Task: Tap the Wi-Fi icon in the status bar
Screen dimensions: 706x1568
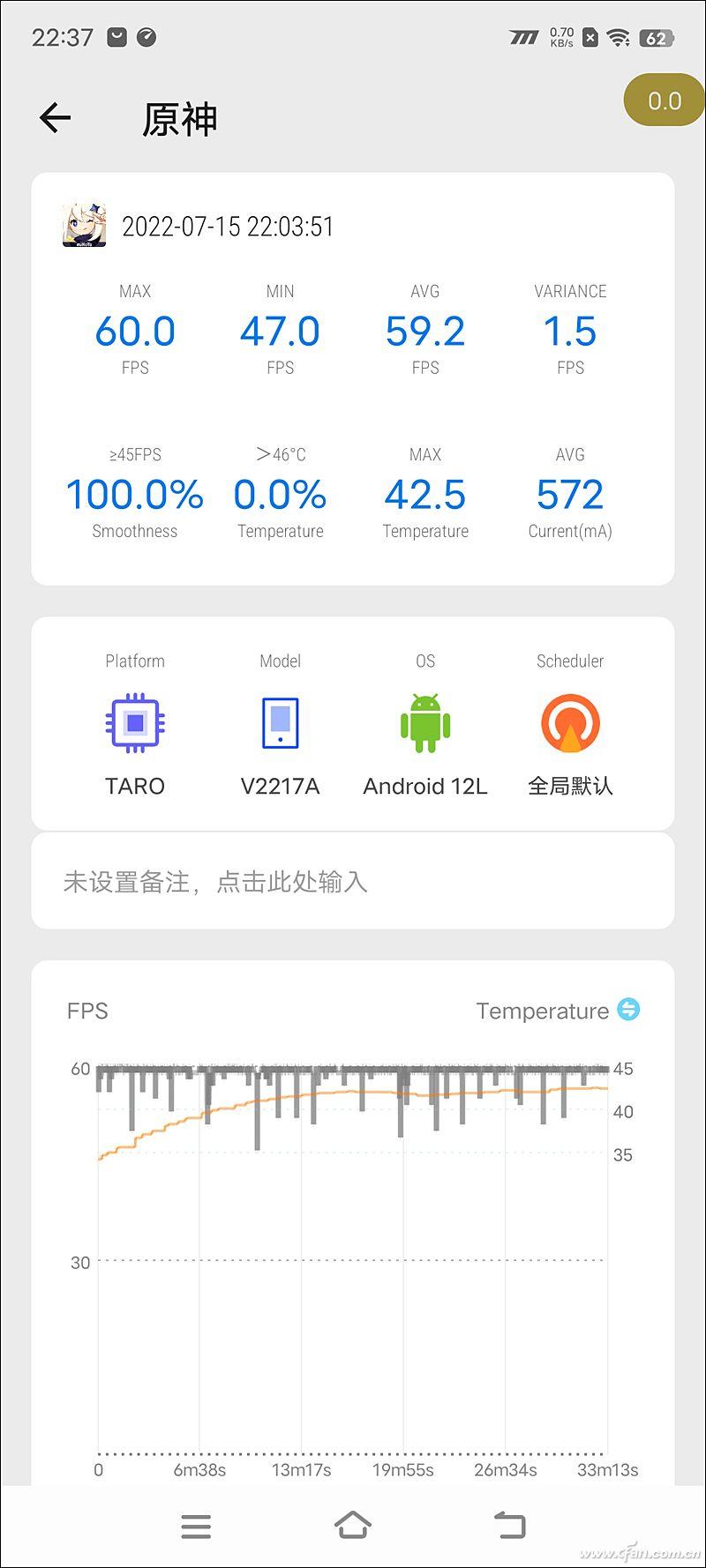Action: tap(617, 37)
